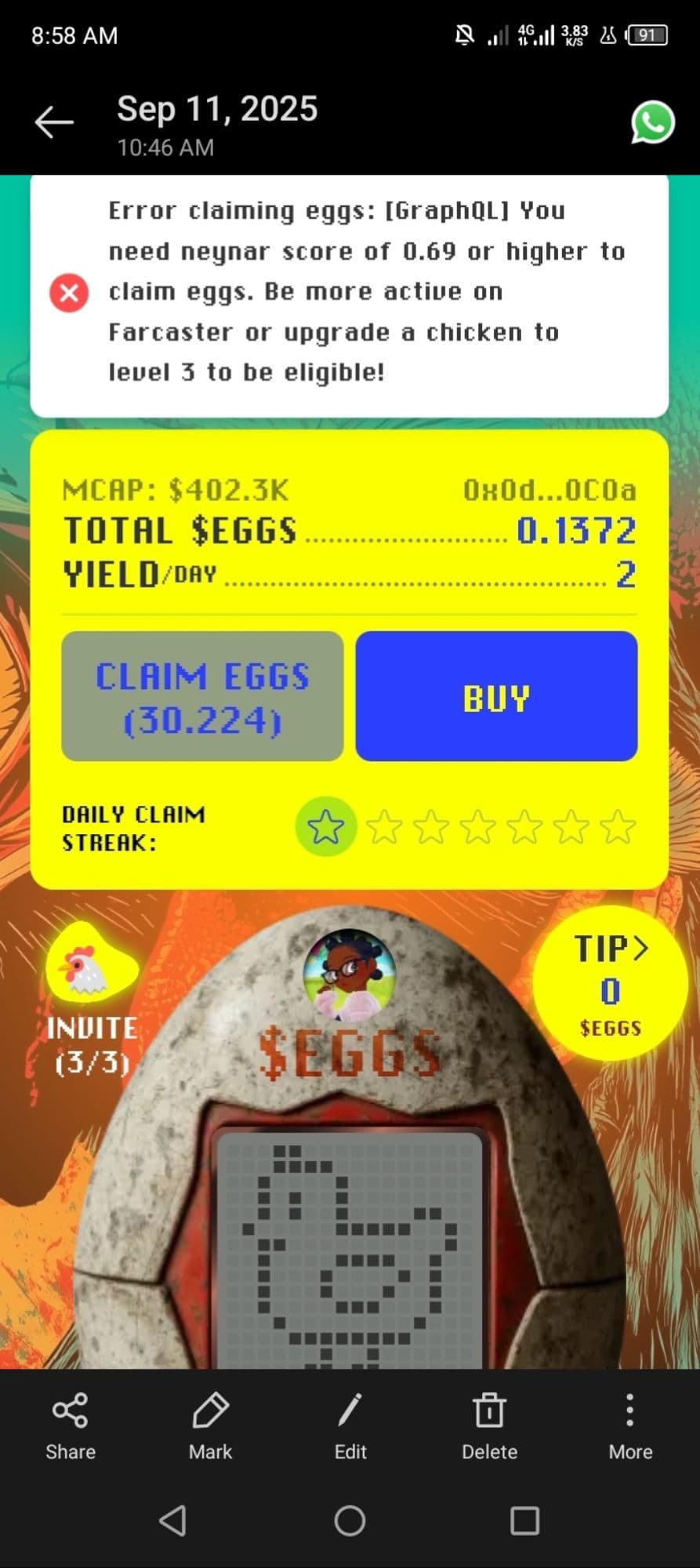This screenshot has width=700, height=1568.
Task: Tap the system home button
Action: click(x=350, y=1521)
